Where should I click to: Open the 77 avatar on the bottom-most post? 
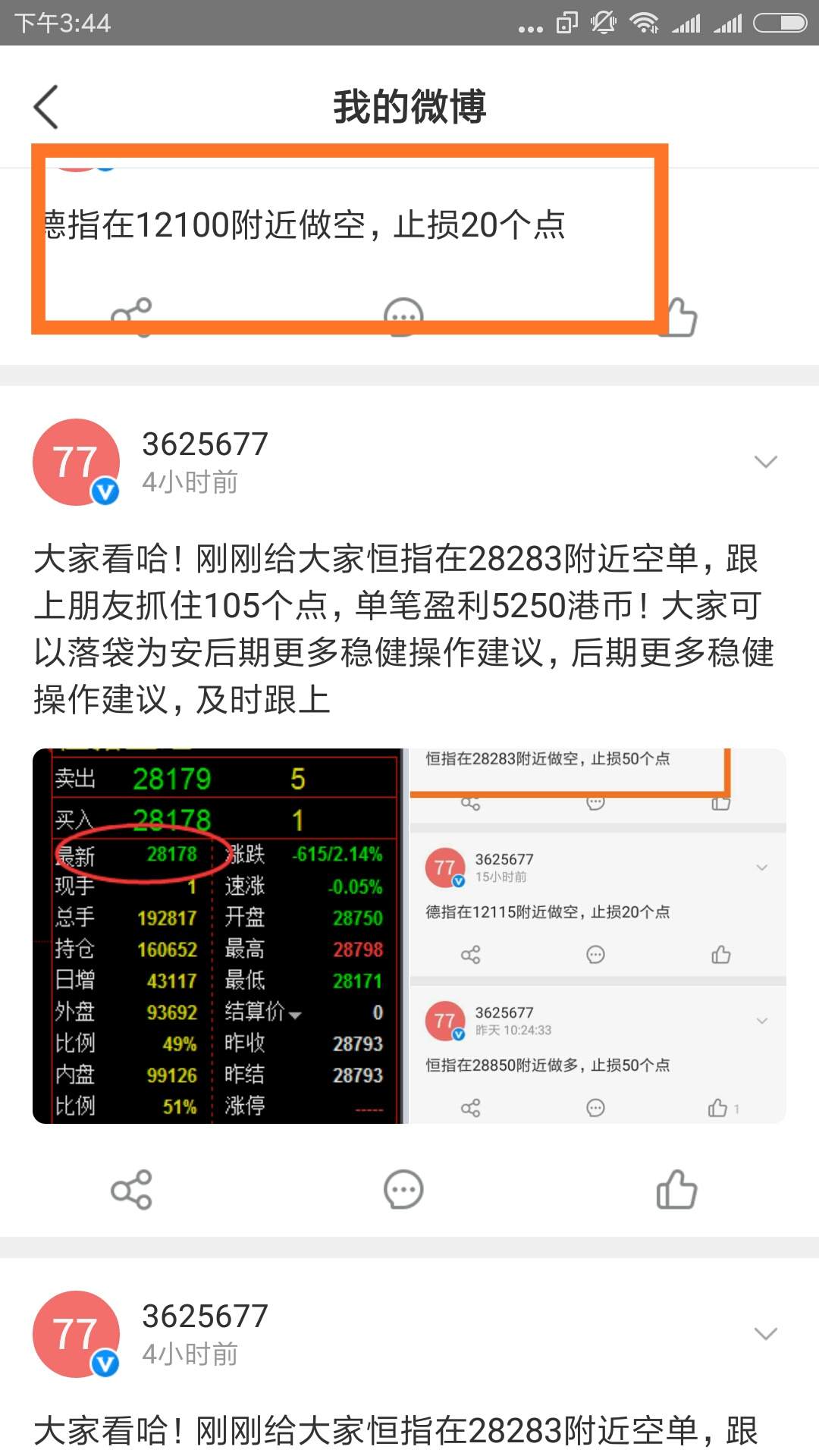click(x=76, y=1334)
